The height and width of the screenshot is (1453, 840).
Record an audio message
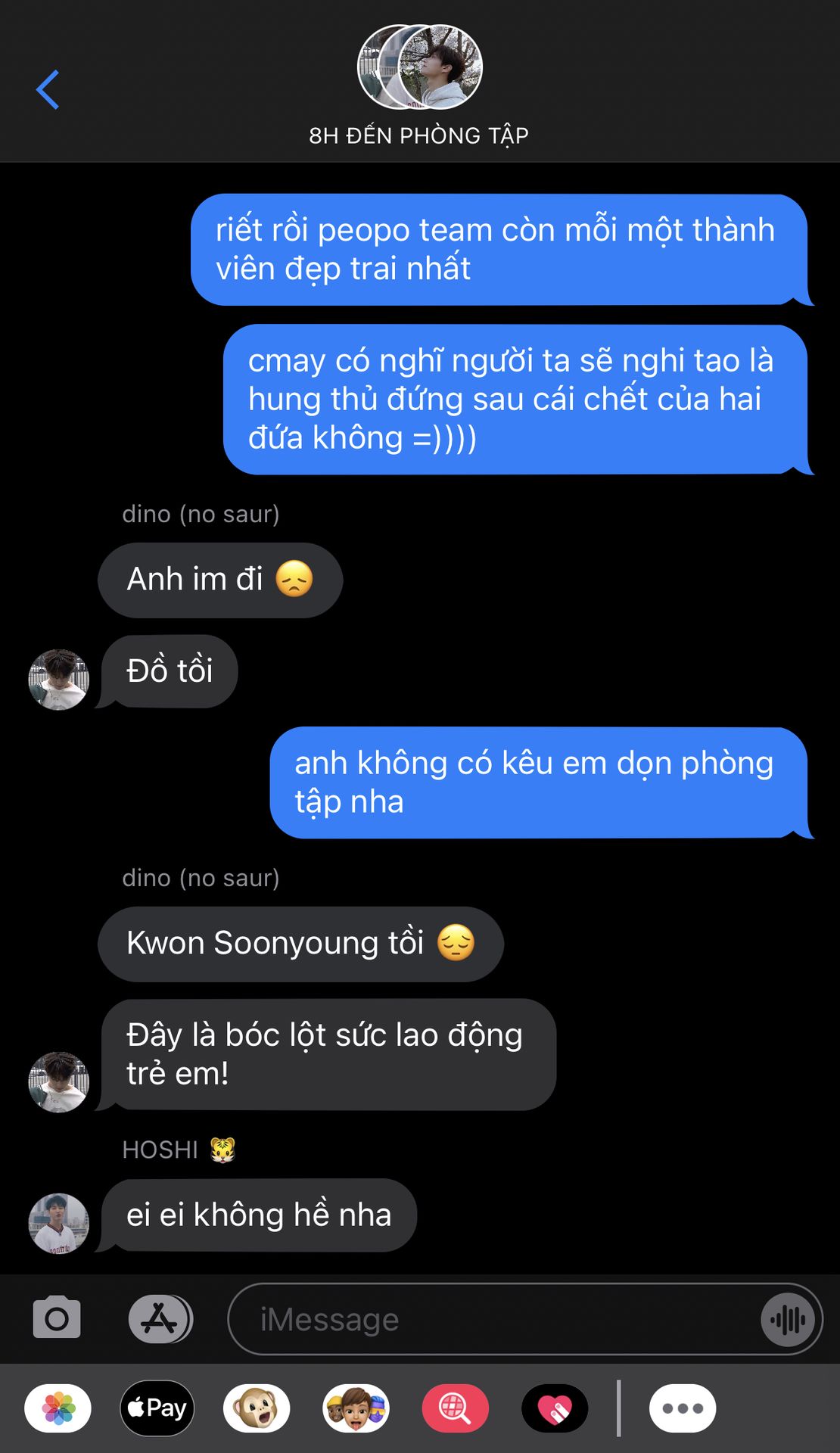tap(788, 1320)
